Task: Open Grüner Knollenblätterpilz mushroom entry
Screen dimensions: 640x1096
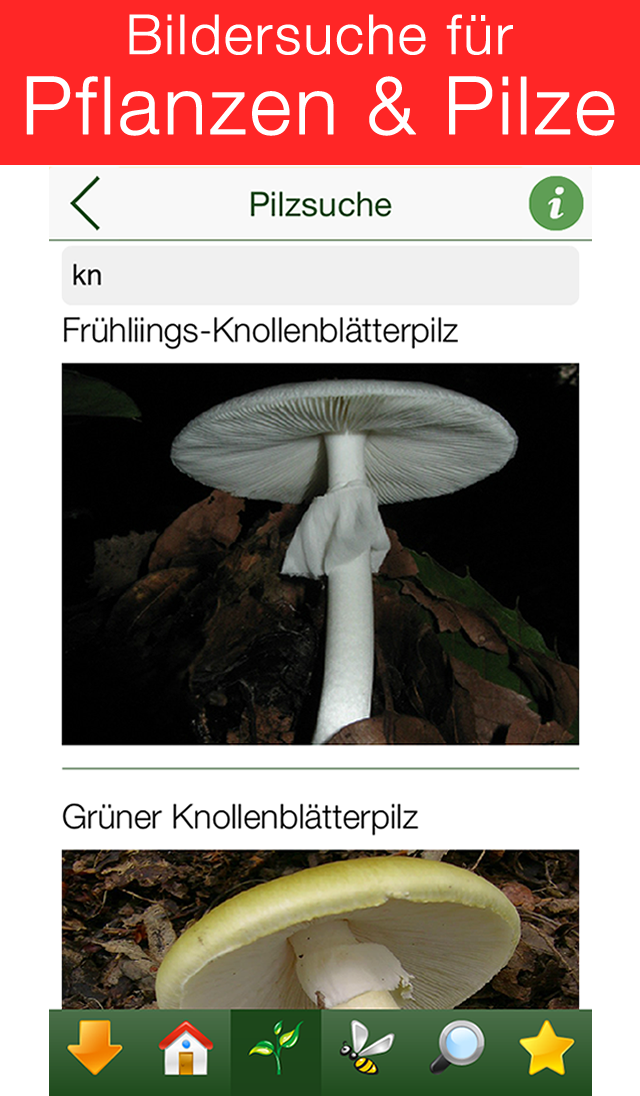Action: point(320,928)
